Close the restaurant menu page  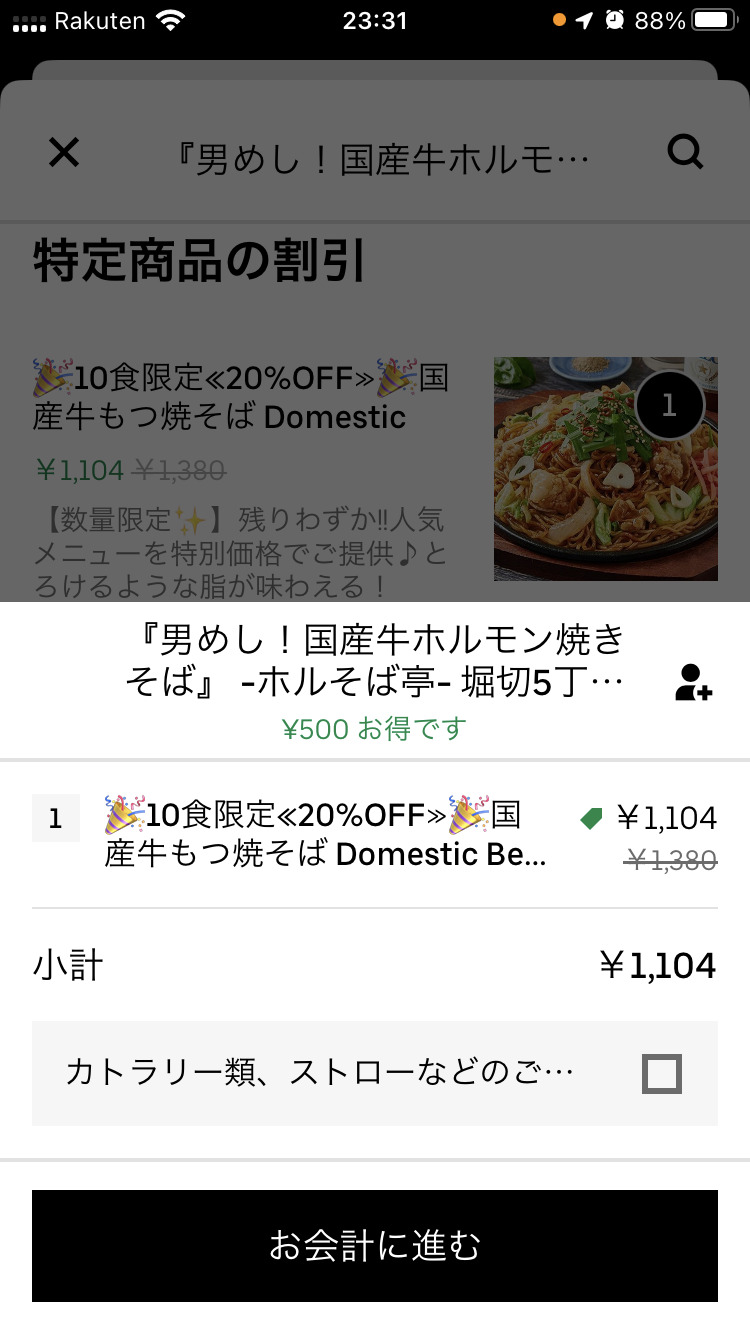click(64, 153)
